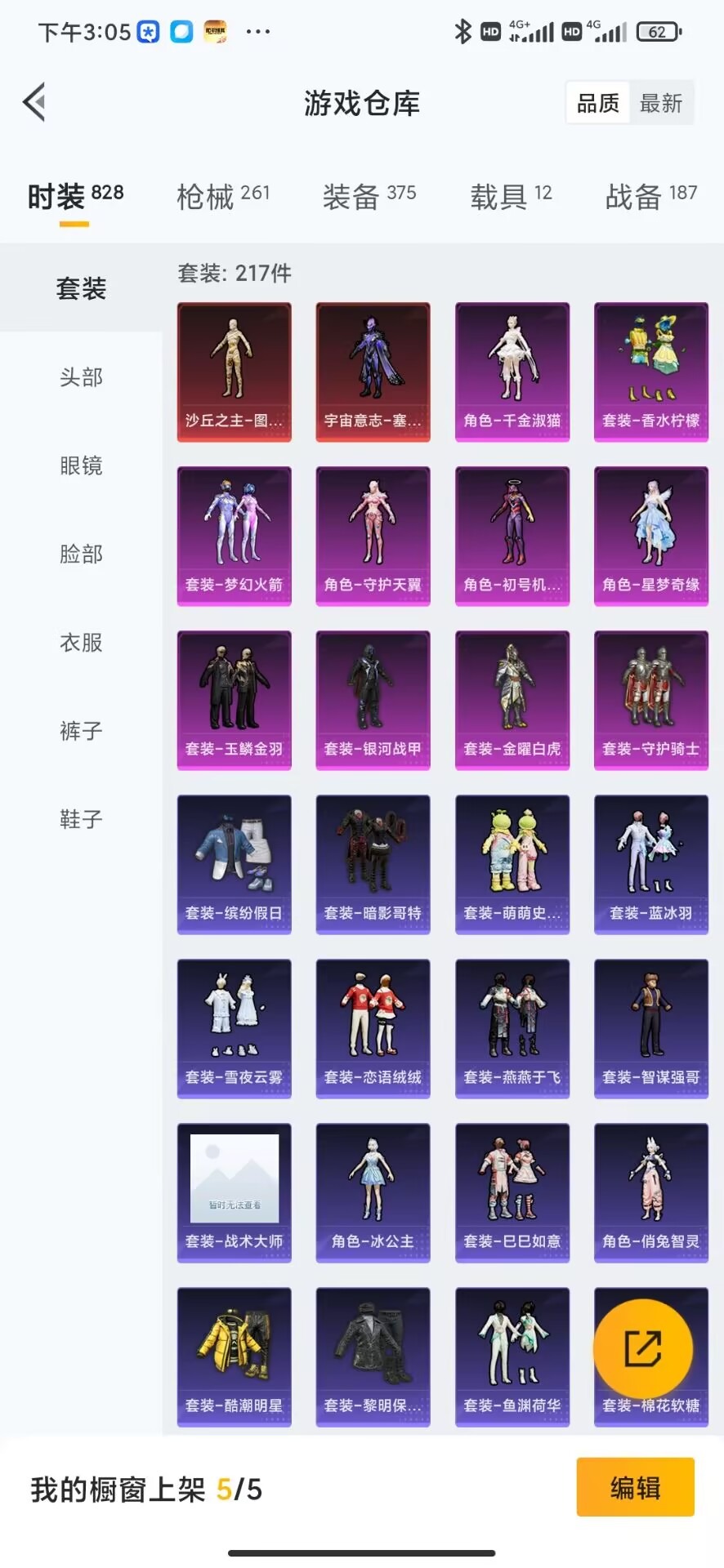Viewport: 724px width, 1568px height.
Task: Switch to the 枪械 tab
Action: tap(223, 196)
